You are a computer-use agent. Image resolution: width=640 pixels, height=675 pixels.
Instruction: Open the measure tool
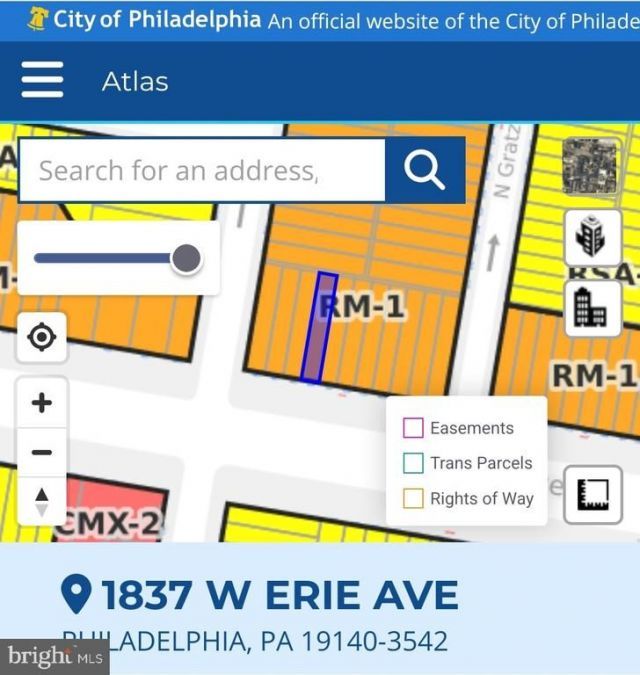pos(593,495)
